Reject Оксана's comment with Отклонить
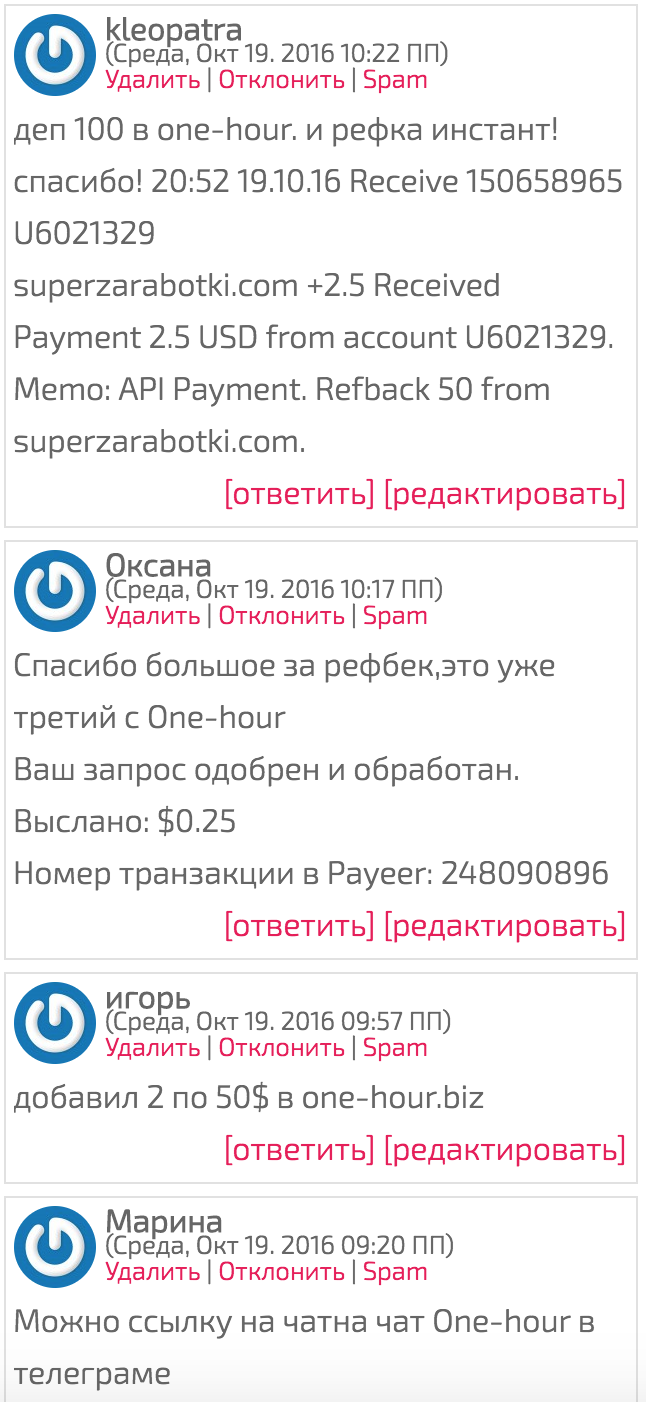Viewport: 646px width, 1402px height. click(x=282, y=616)
